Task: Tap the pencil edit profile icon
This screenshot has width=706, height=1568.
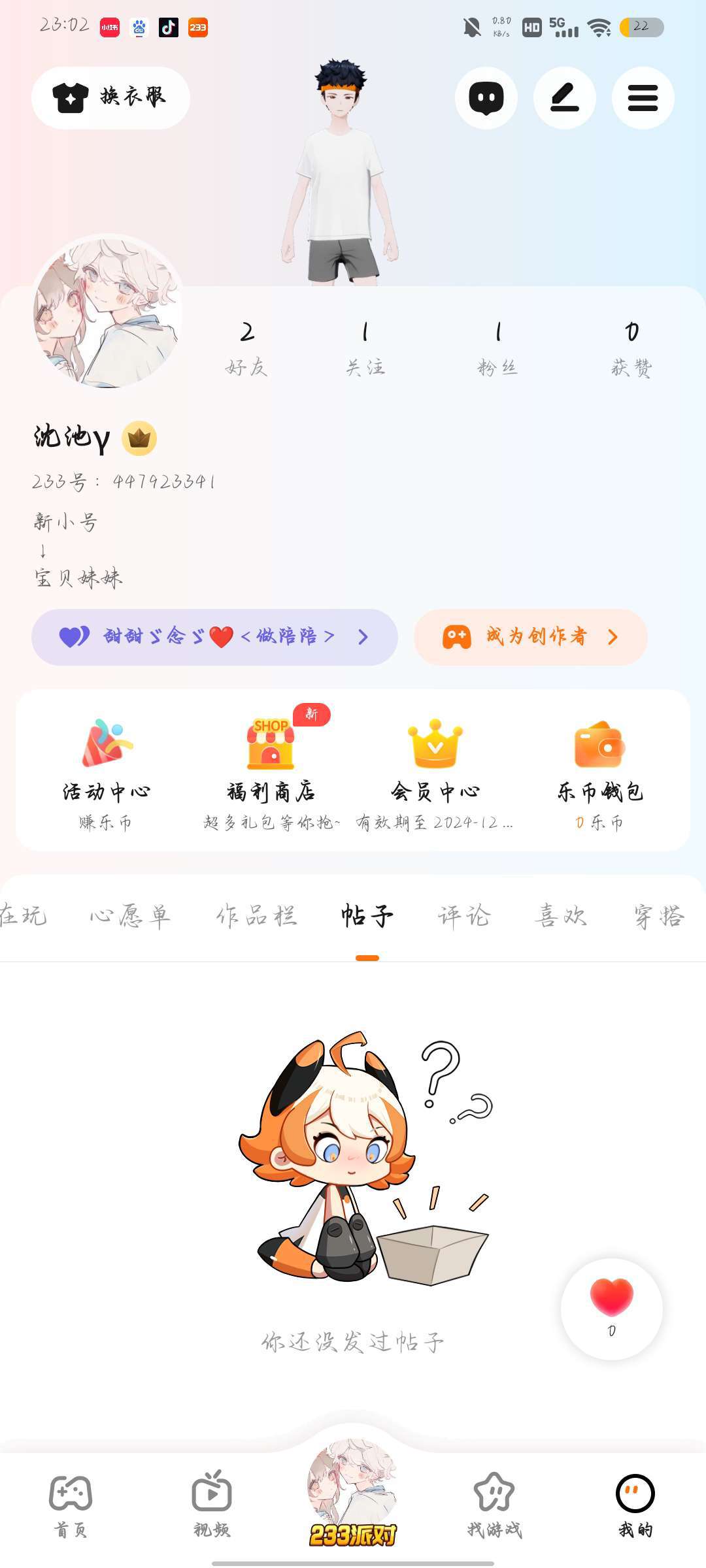Action: pyautogui.click(x=564, y=98)
